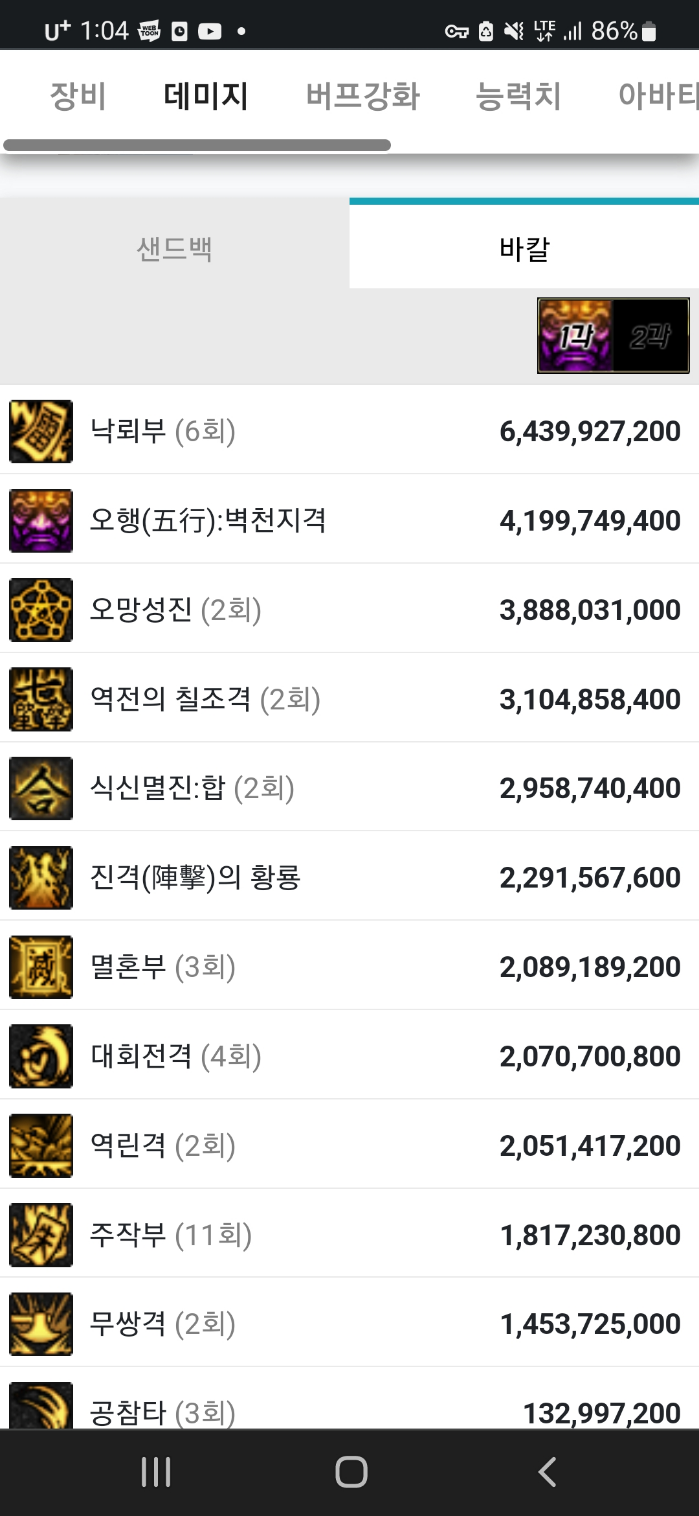Select the 1각 awakening toggle
The height and width of the screenshot is (1516, 699).
point(574,336)
